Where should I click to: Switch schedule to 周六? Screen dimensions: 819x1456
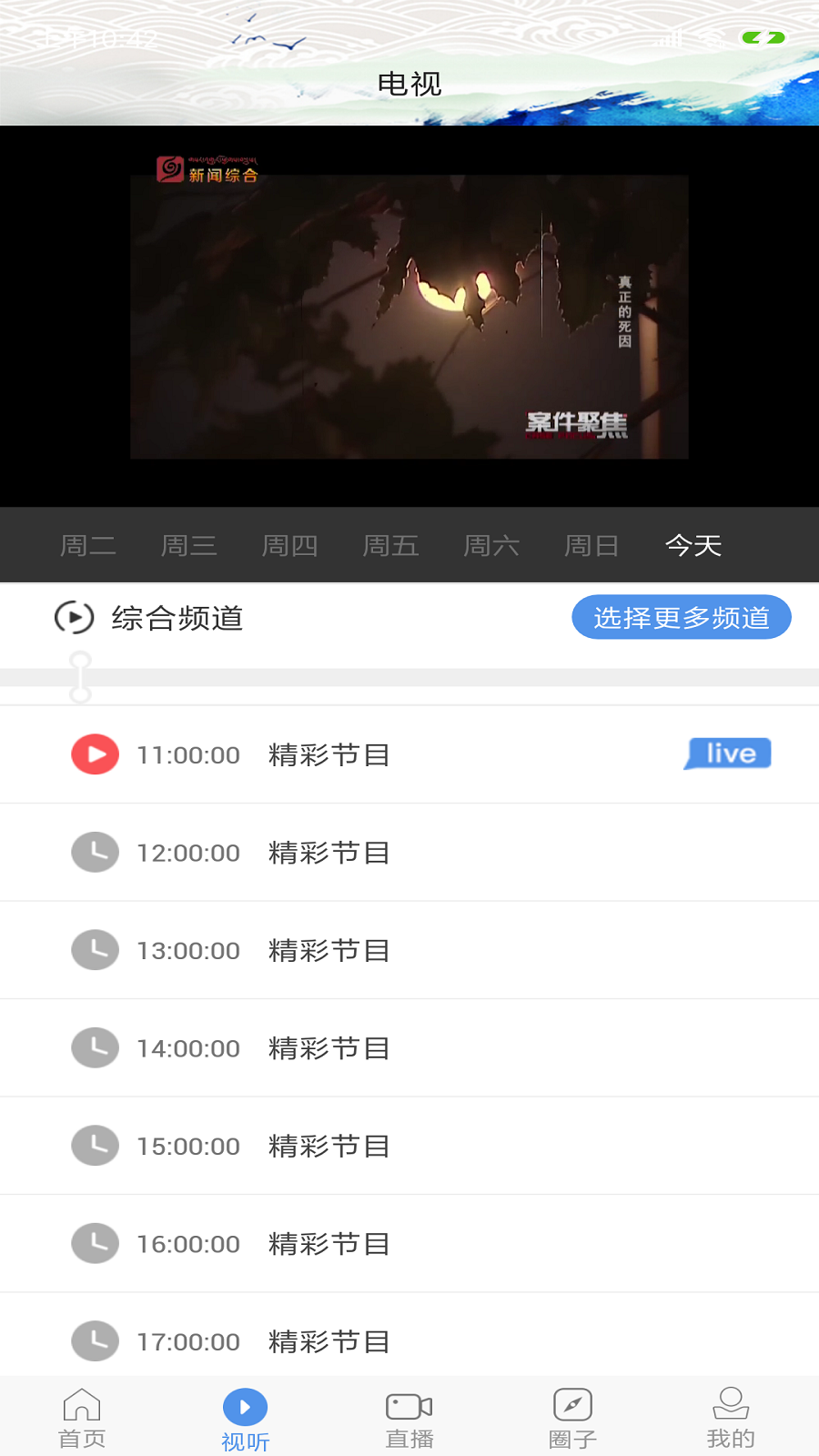(x=492, y=545)
